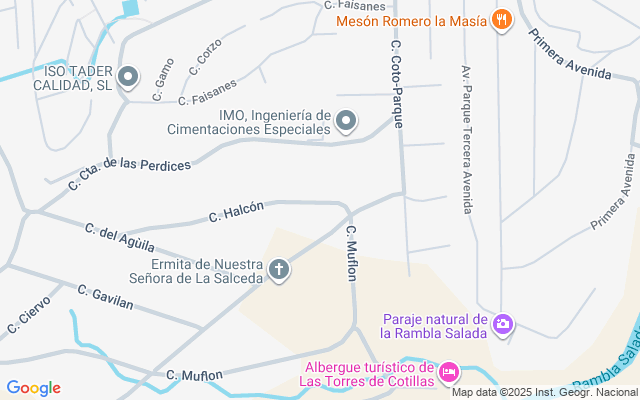Open the Mesón Romero la Masía restaurant marker

coord(504,20)
